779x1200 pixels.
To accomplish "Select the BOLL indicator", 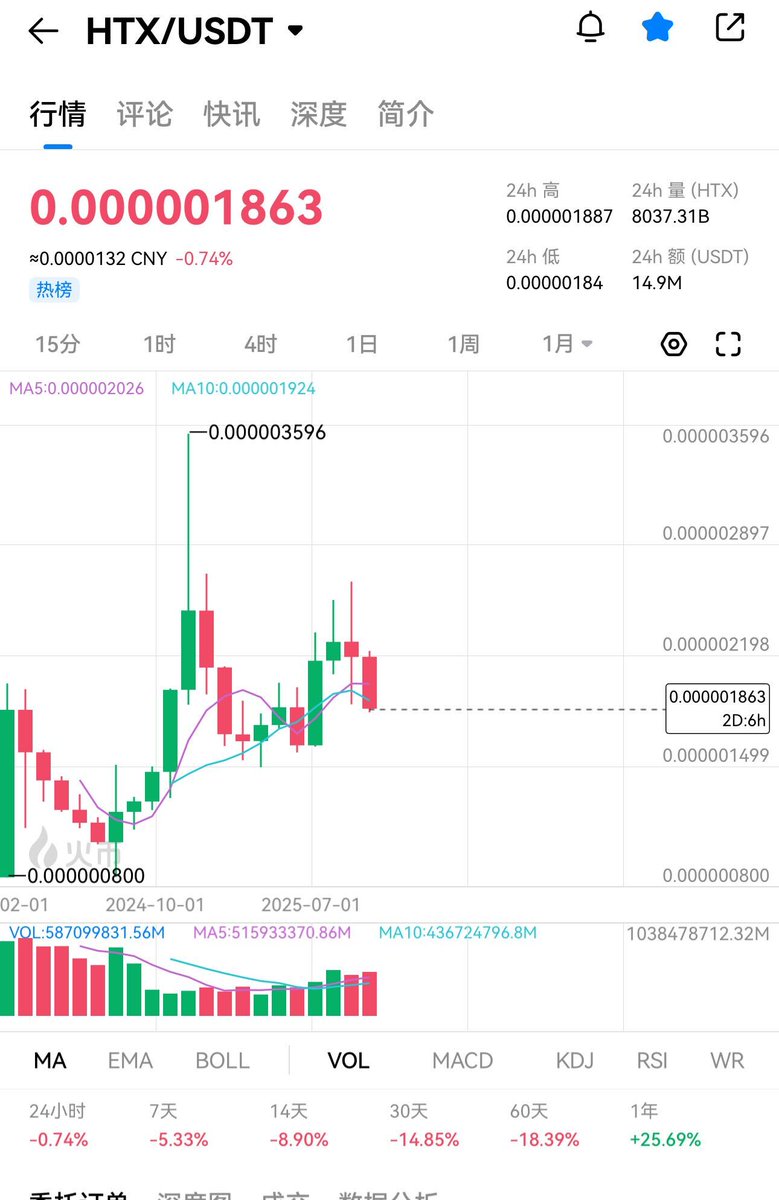I will (x=222, y=1061).
